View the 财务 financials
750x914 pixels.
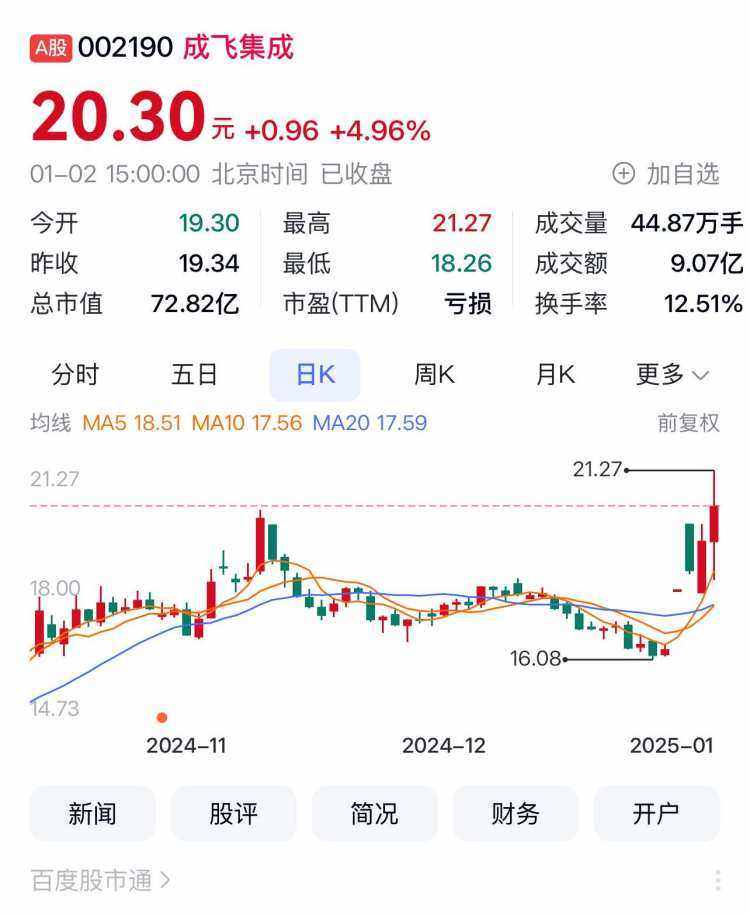[x=516, y=814]
